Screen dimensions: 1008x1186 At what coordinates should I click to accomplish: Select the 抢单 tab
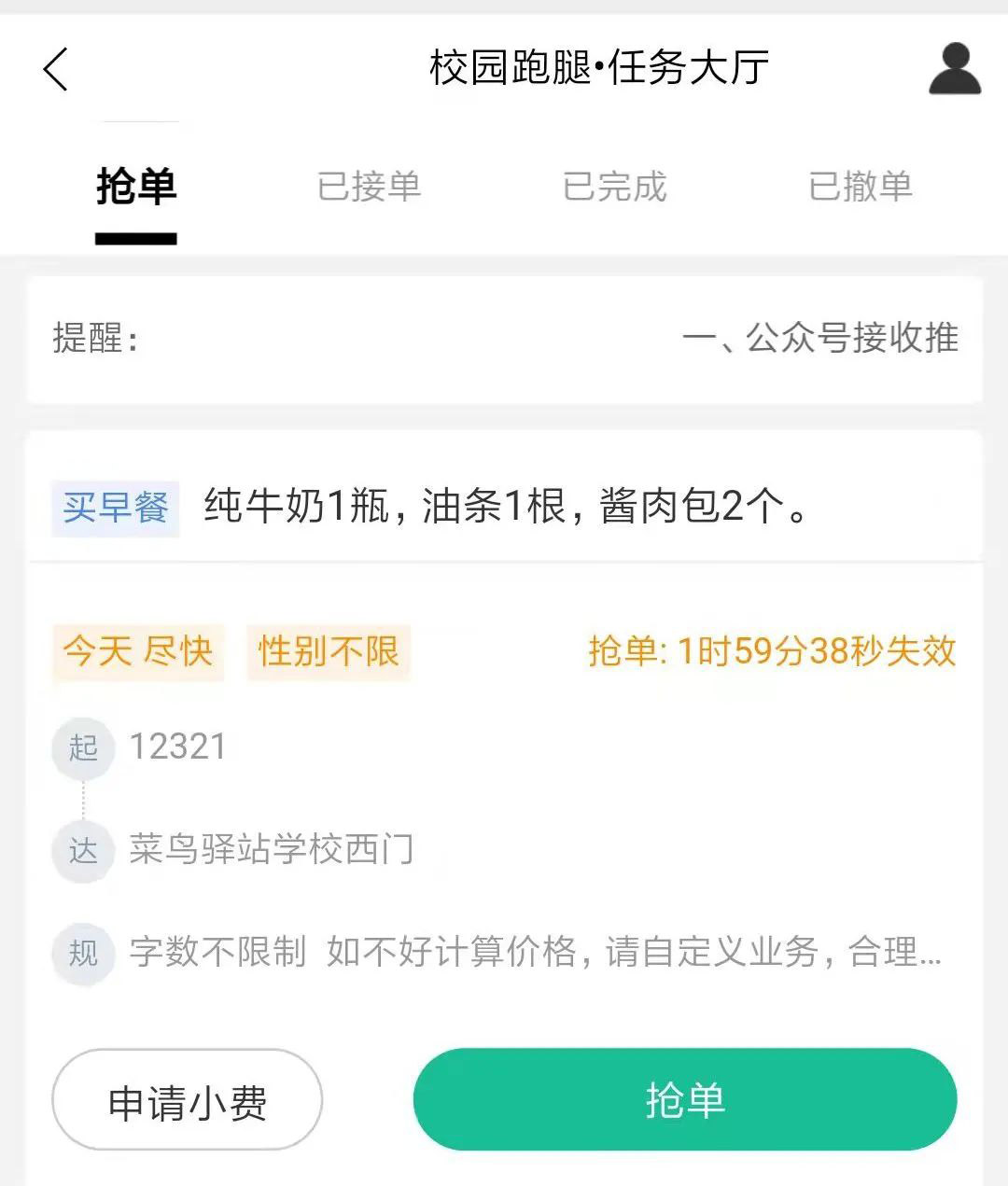pos(136,187)
